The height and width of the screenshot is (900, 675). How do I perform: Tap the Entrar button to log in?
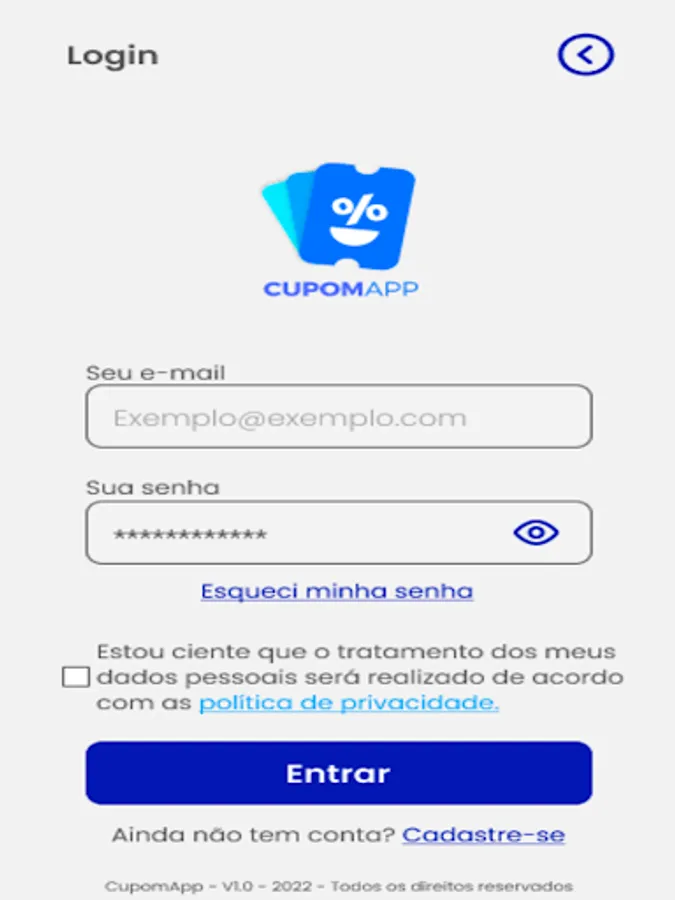338,773
